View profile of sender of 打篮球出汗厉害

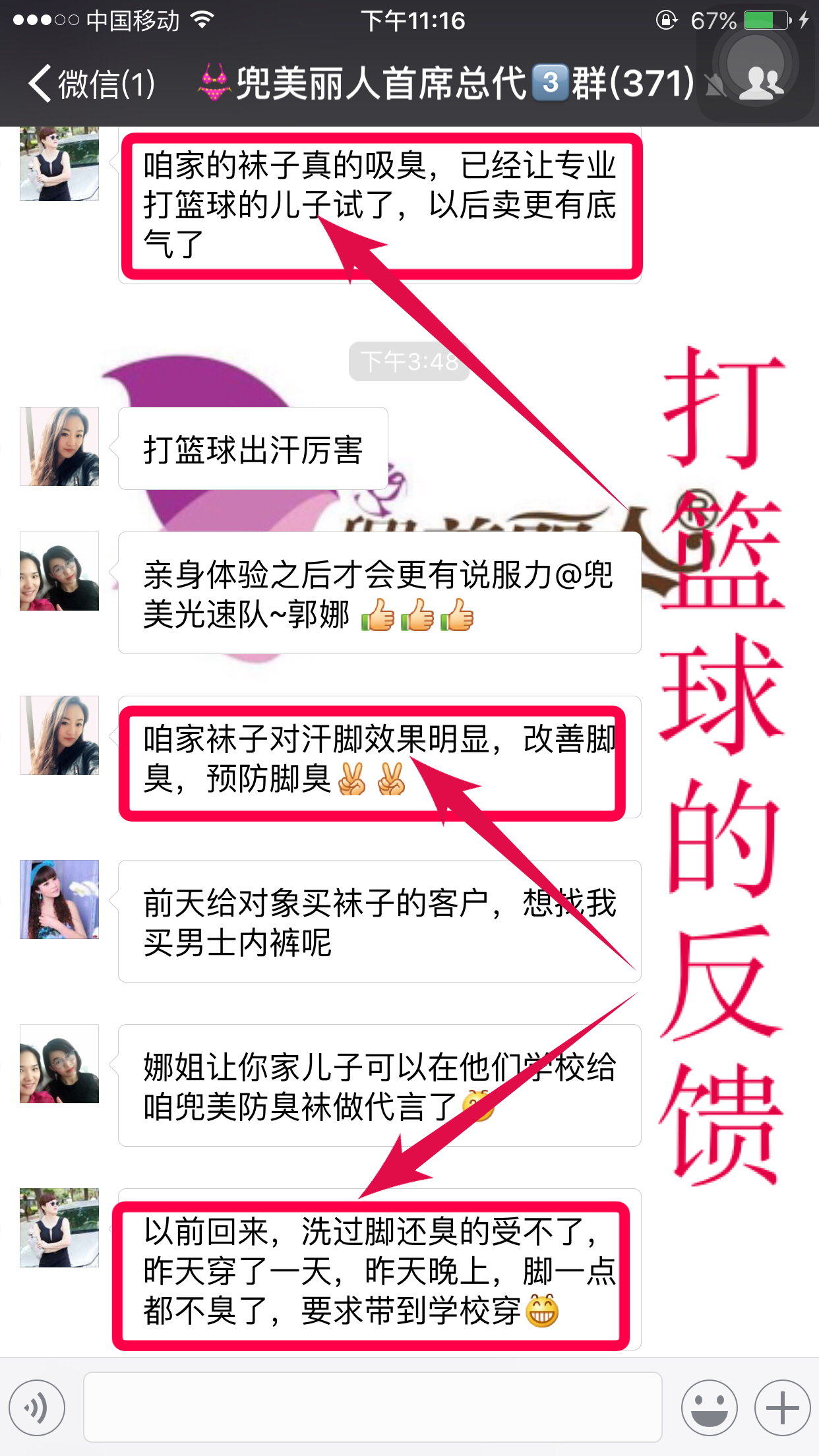pos(59,446)
